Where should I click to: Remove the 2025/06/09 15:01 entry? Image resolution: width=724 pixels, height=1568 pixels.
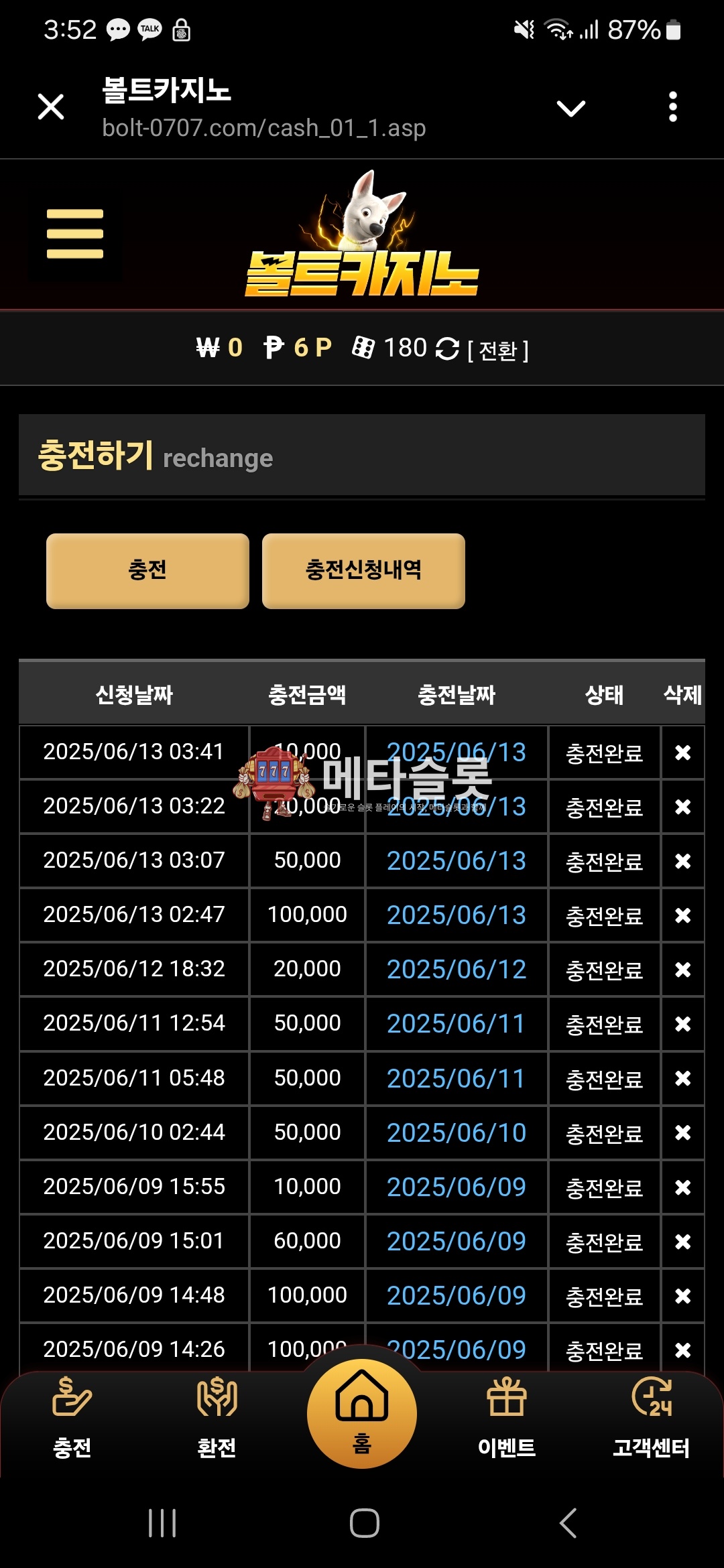(x=682, y=1242)
